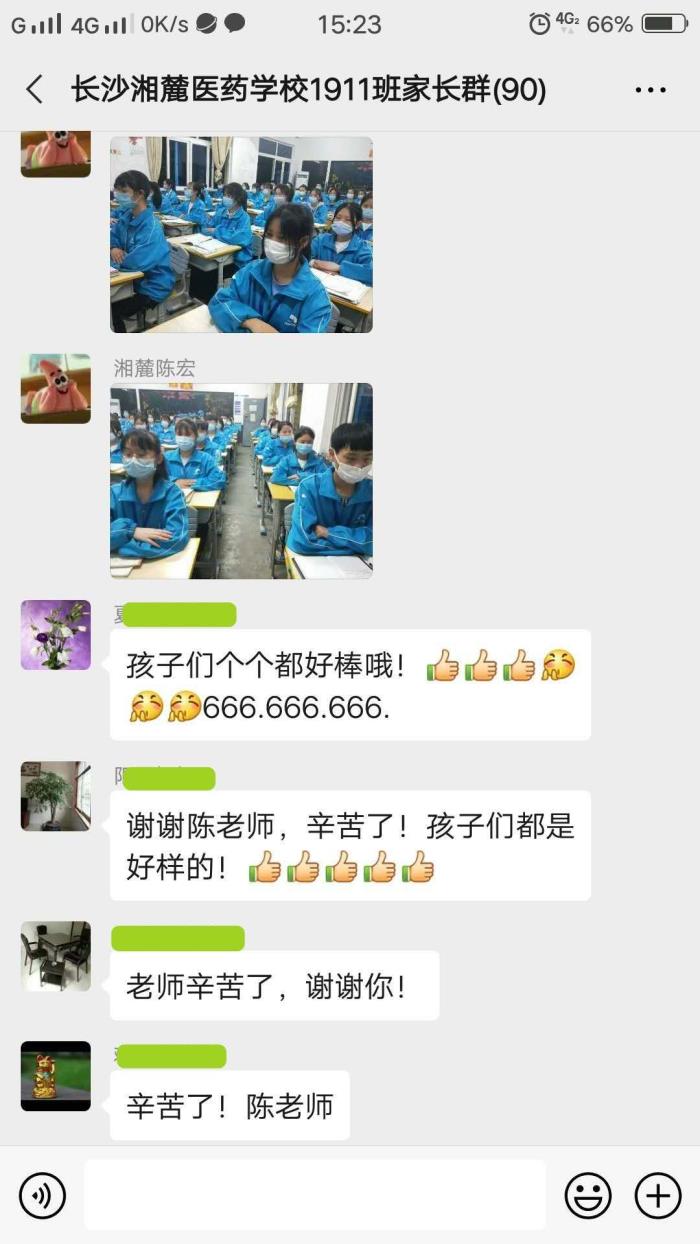The width and height of the screenshot is (700, 1244).
Task: Open the golden lucky cat avatar profile
Action: pyautogui.click(x=56, y=1076)
